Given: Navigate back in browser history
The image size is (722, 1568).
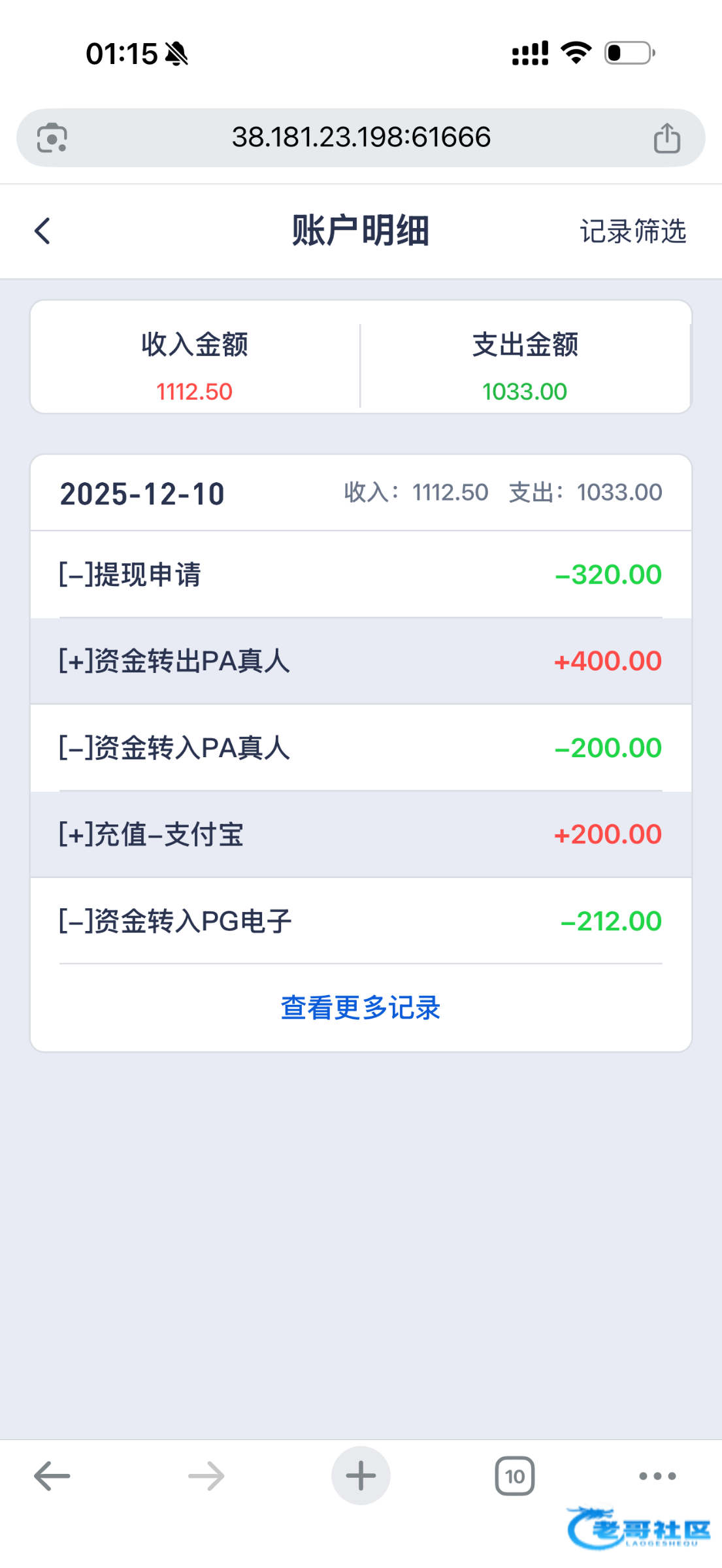Looking at the screenshot, I should (x=52, y=1476).
